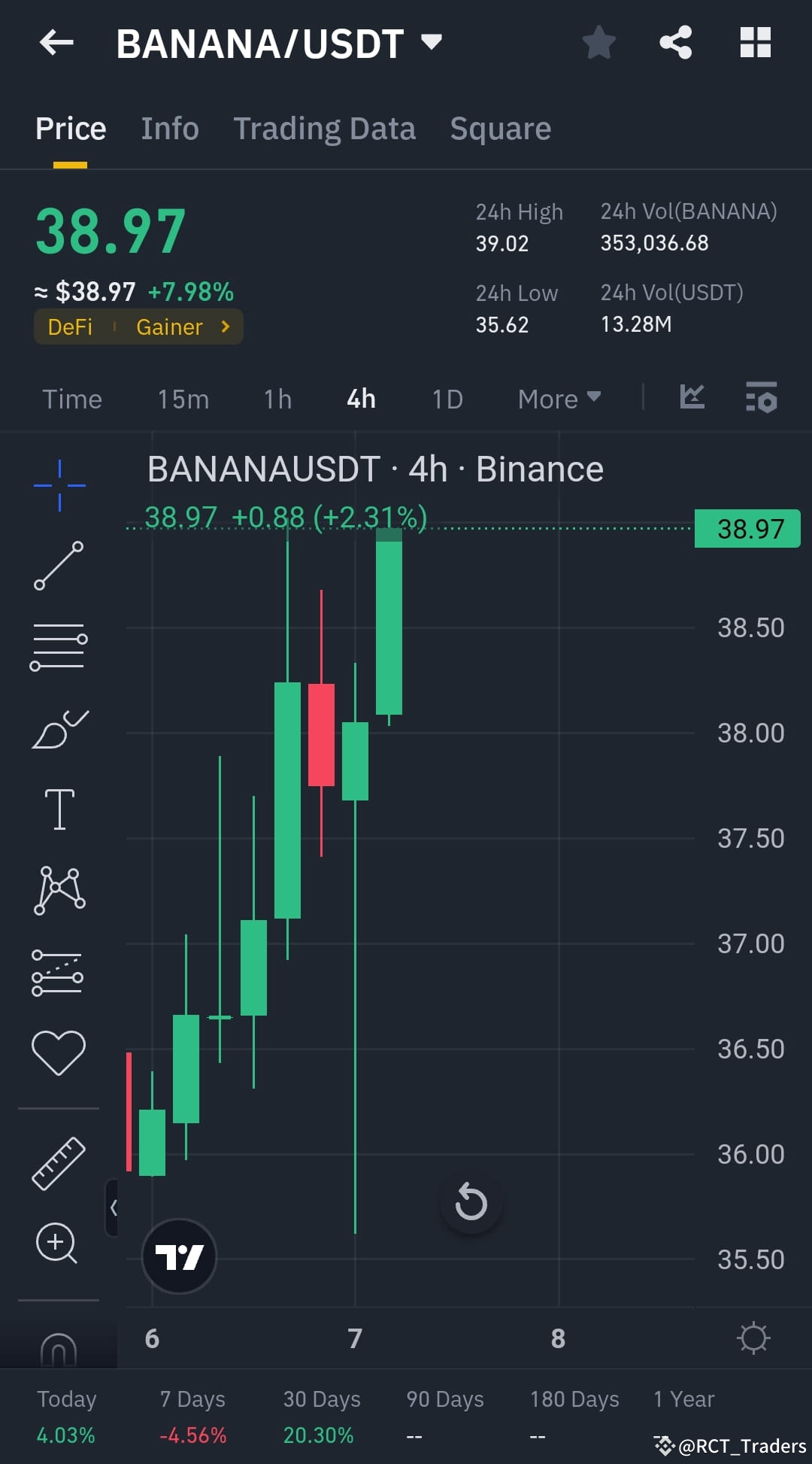The width and height of the screenshot is (812, 1464).
Task: Select the trend line drawing tool
Action: (59, 566)
